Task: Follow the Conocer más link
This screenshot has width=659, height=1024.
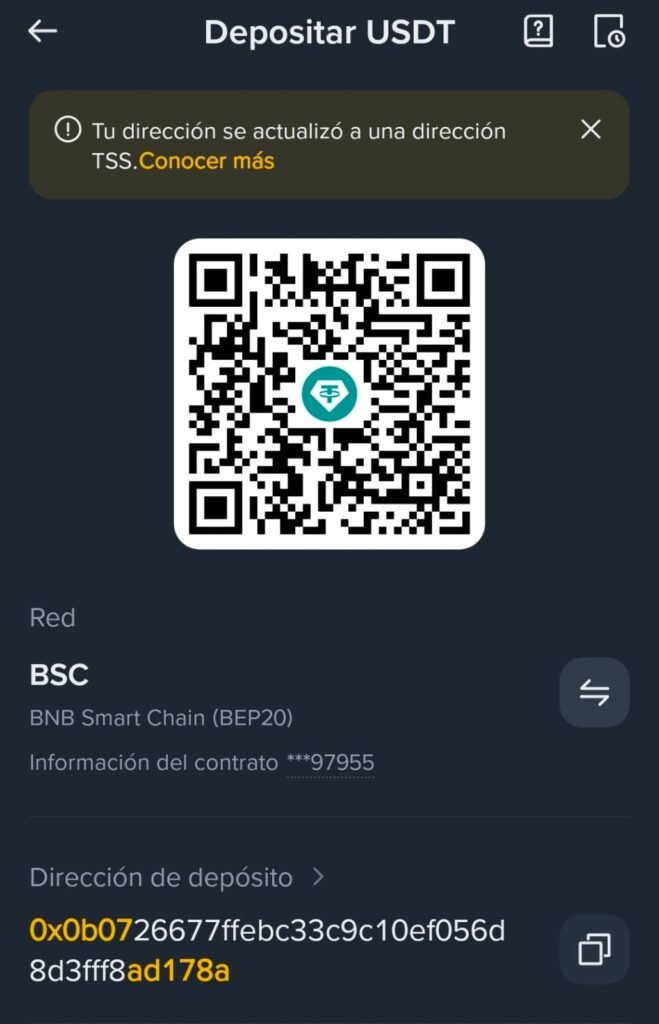Action: click(x=207, y=160)
